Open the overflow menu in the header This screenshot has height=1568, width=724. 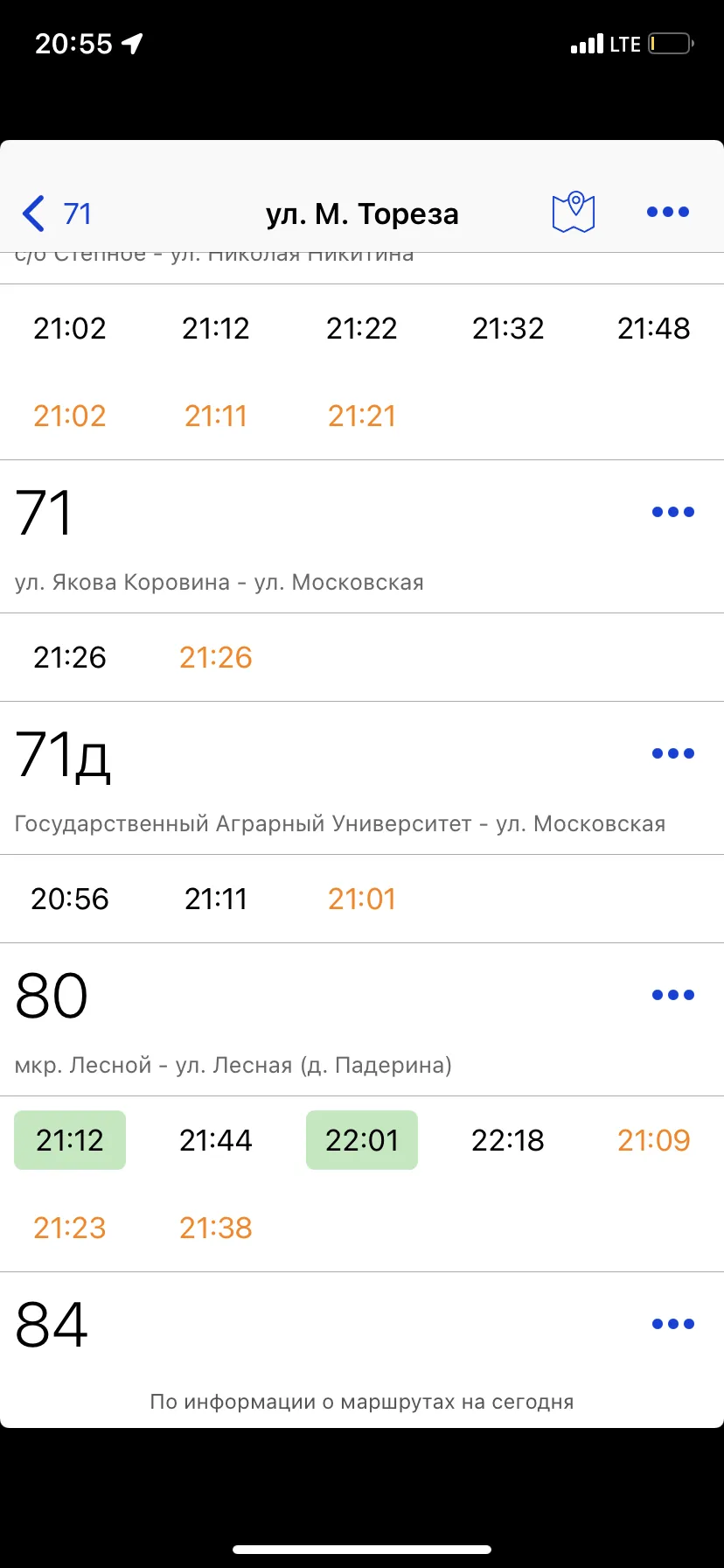(668, 212)
